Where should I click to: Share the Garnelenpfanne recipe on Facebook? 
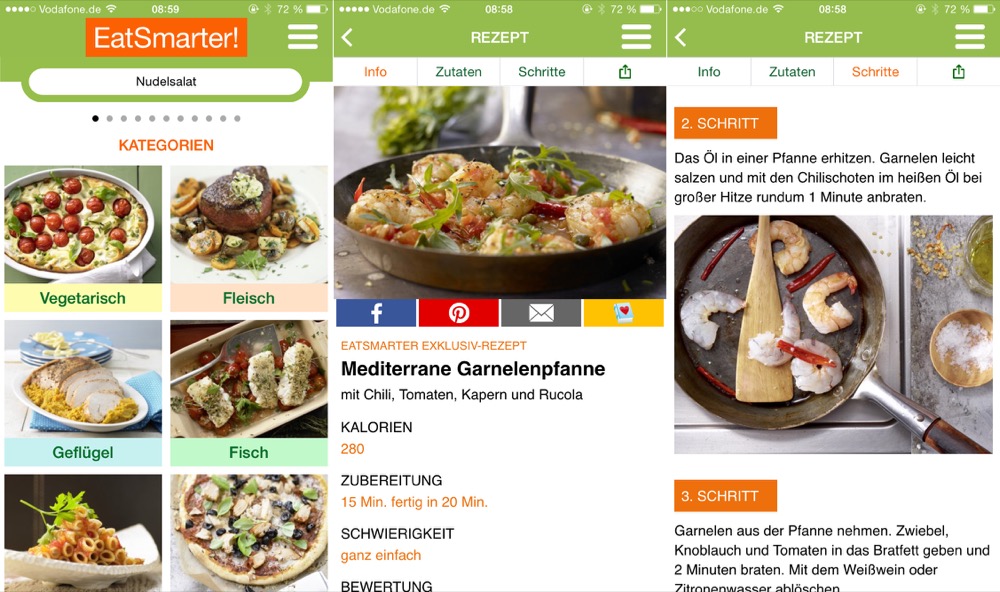pos(376,313)
